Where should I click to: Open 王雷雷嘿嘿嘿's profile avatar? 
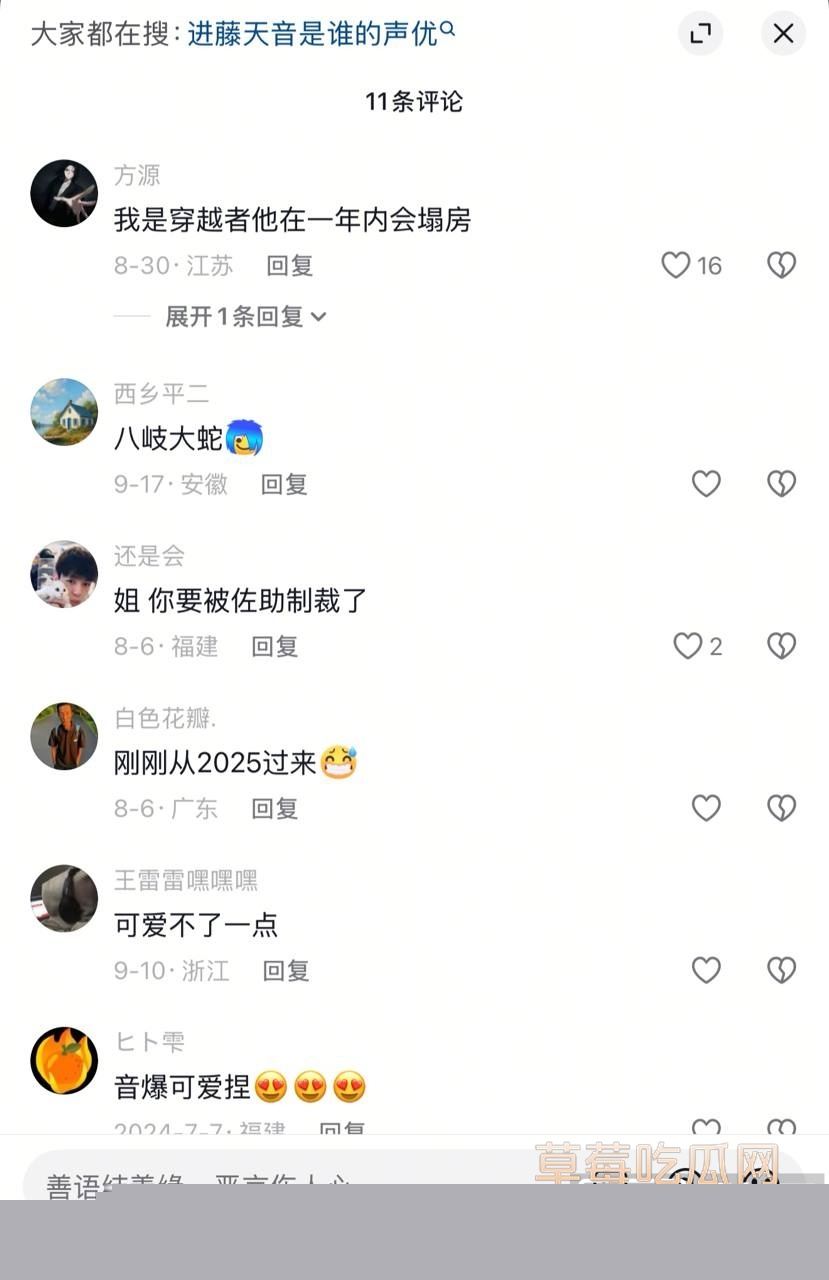point(64,898)
